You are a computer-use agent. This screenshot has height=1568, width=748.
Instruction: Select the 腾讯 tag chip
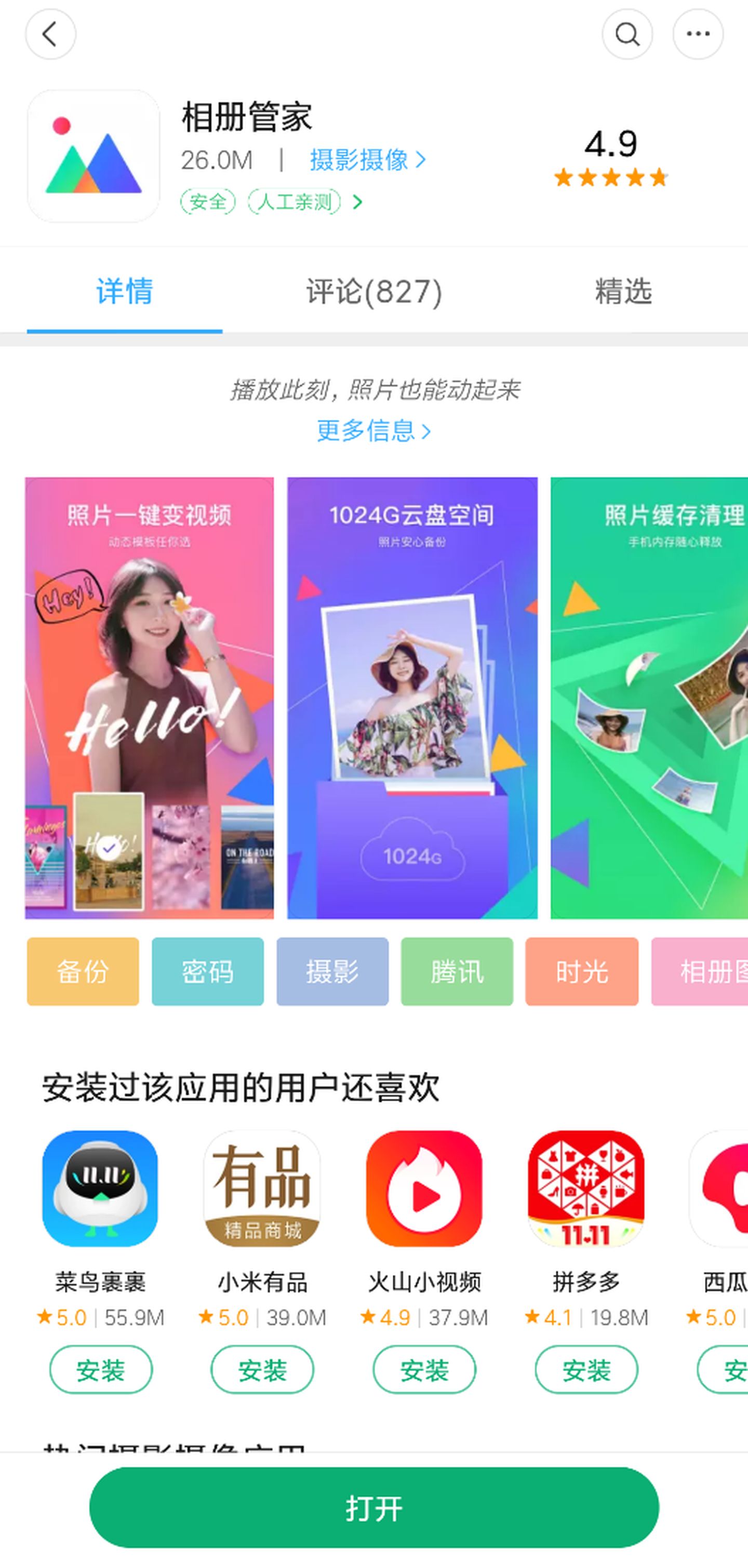point(457,971)
